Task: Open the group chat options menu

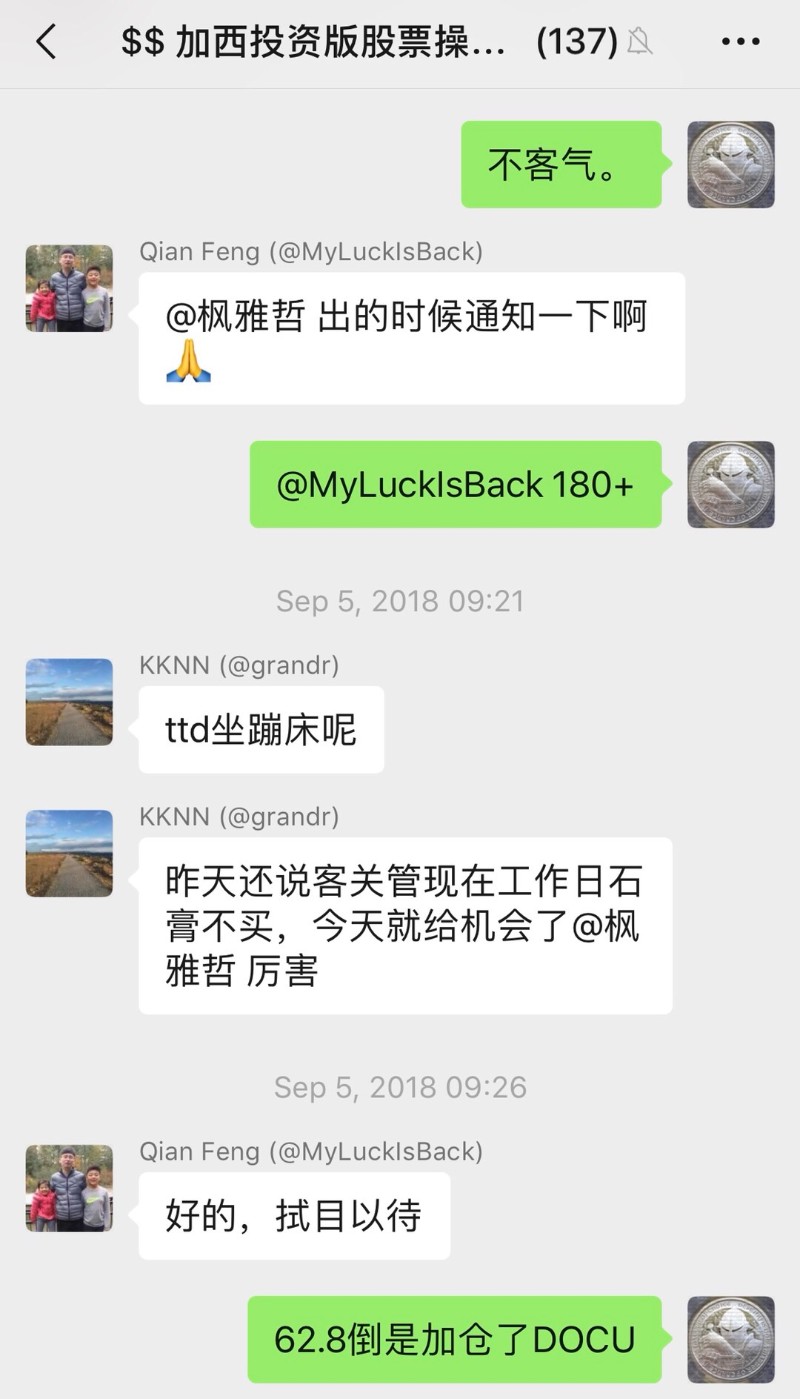Action: click(x=740, y=43)
